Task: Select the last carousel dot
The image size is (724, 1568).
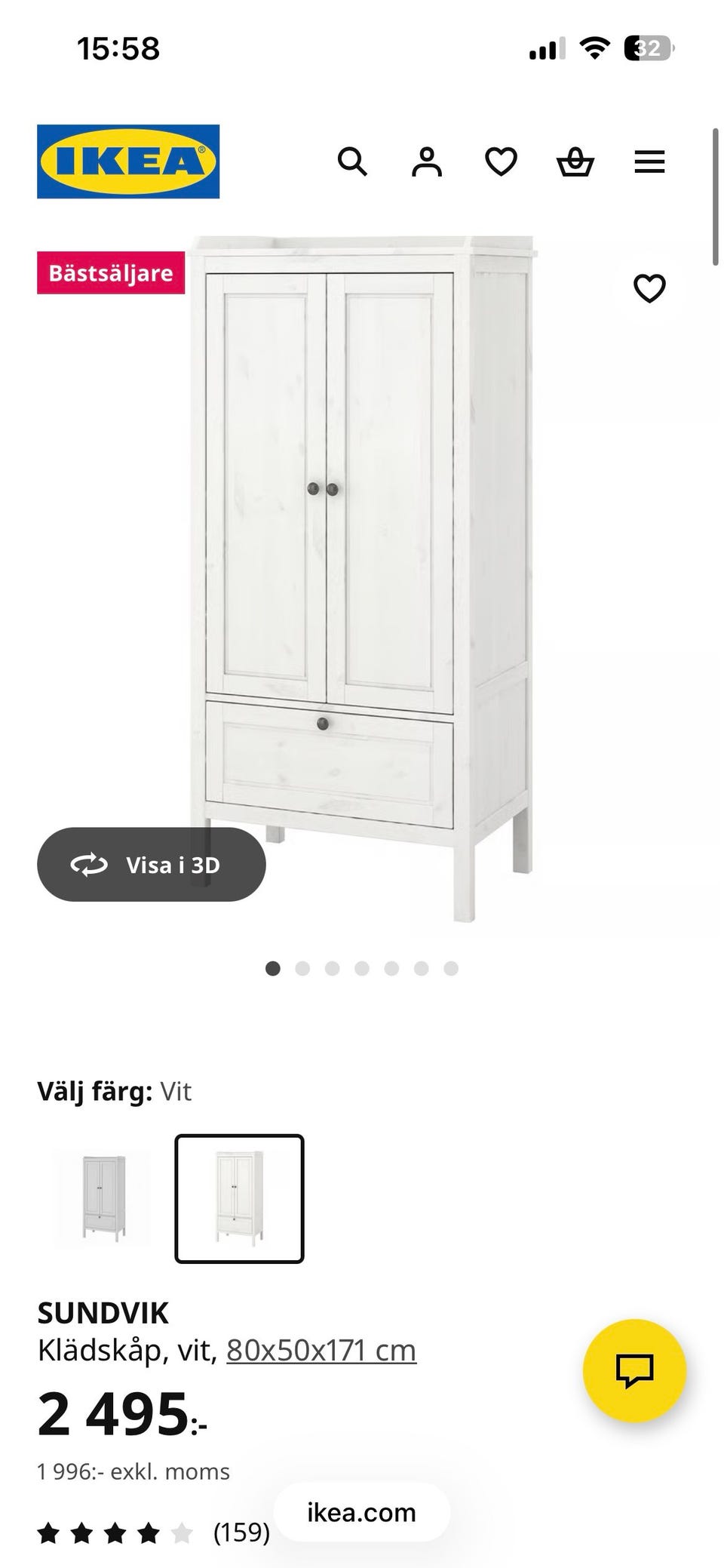Action: pyautogui.click(x=449, y=967)
